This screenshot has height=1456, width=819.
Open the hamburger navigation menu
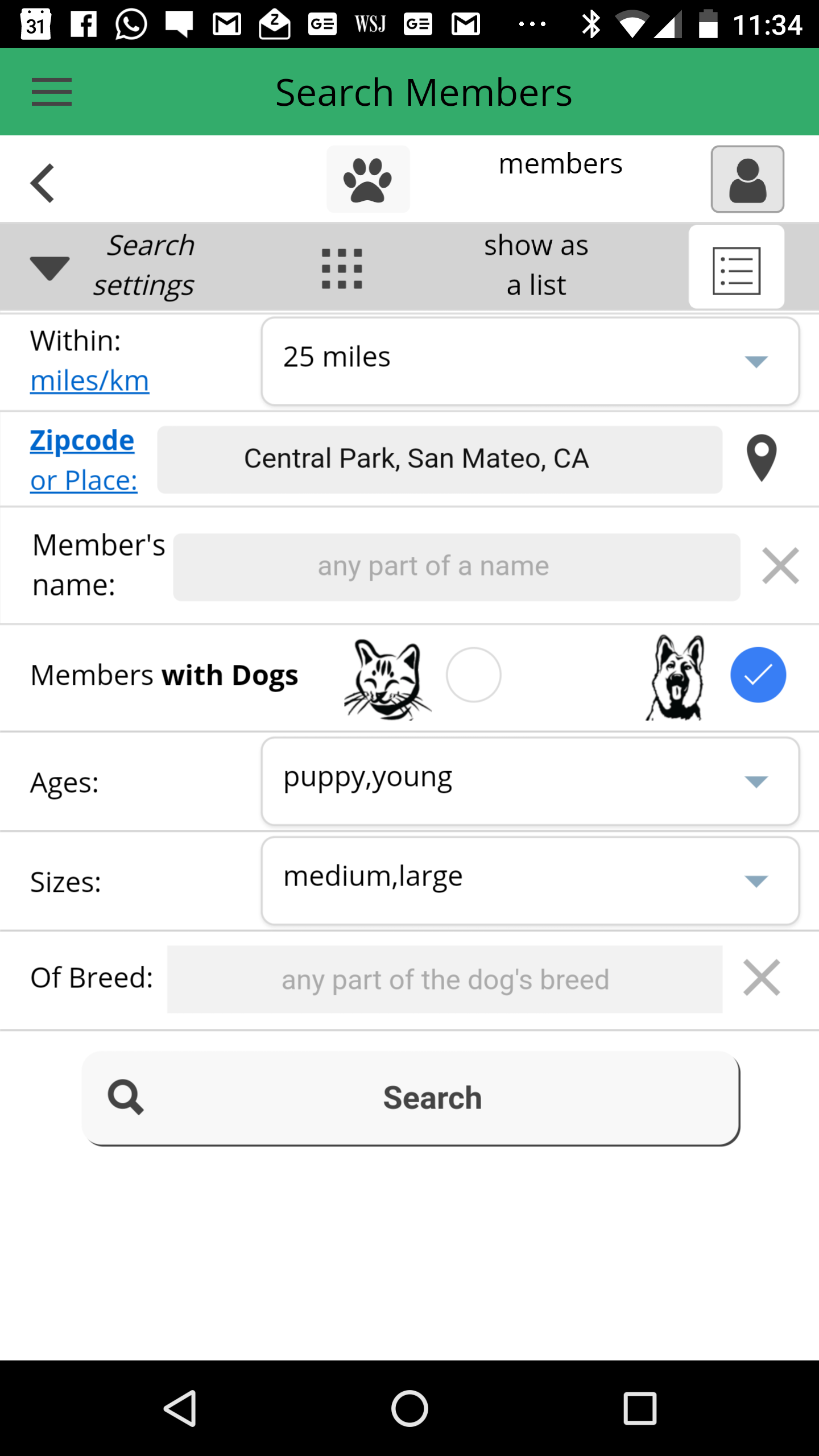click(52, 92)
